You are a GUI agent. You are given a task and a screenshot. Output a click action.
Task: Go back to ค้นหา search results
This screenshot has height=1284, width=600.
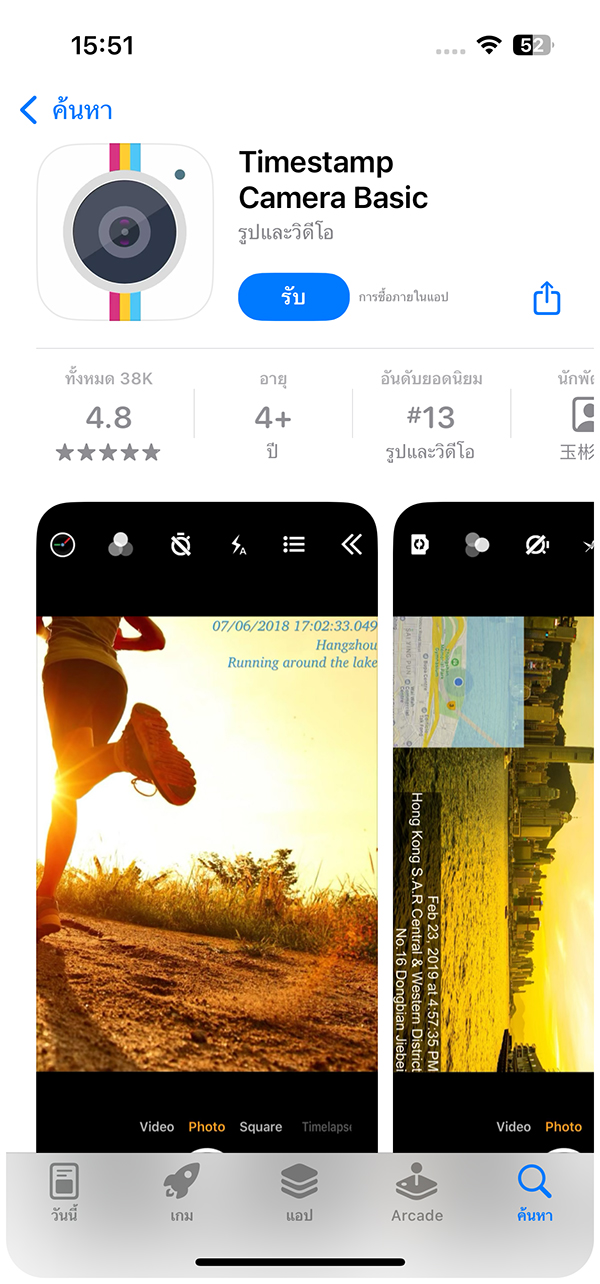coord(66,110)
